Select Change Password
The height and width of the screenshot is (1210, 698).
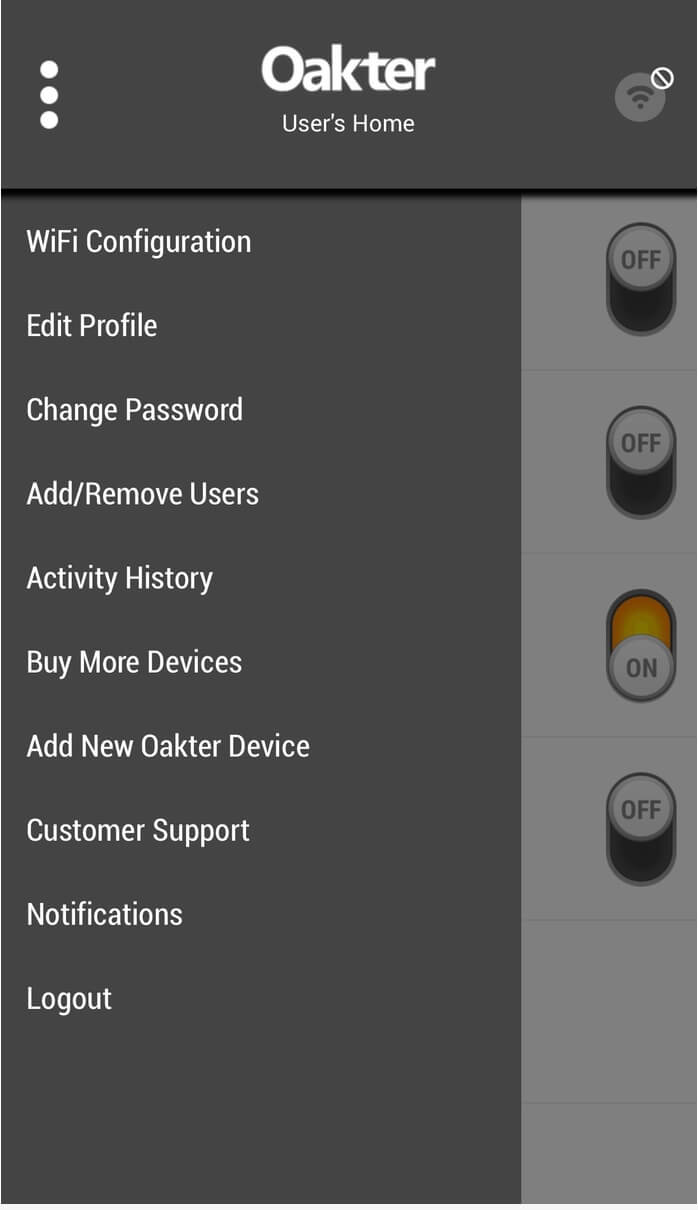(x=135, y=410)
